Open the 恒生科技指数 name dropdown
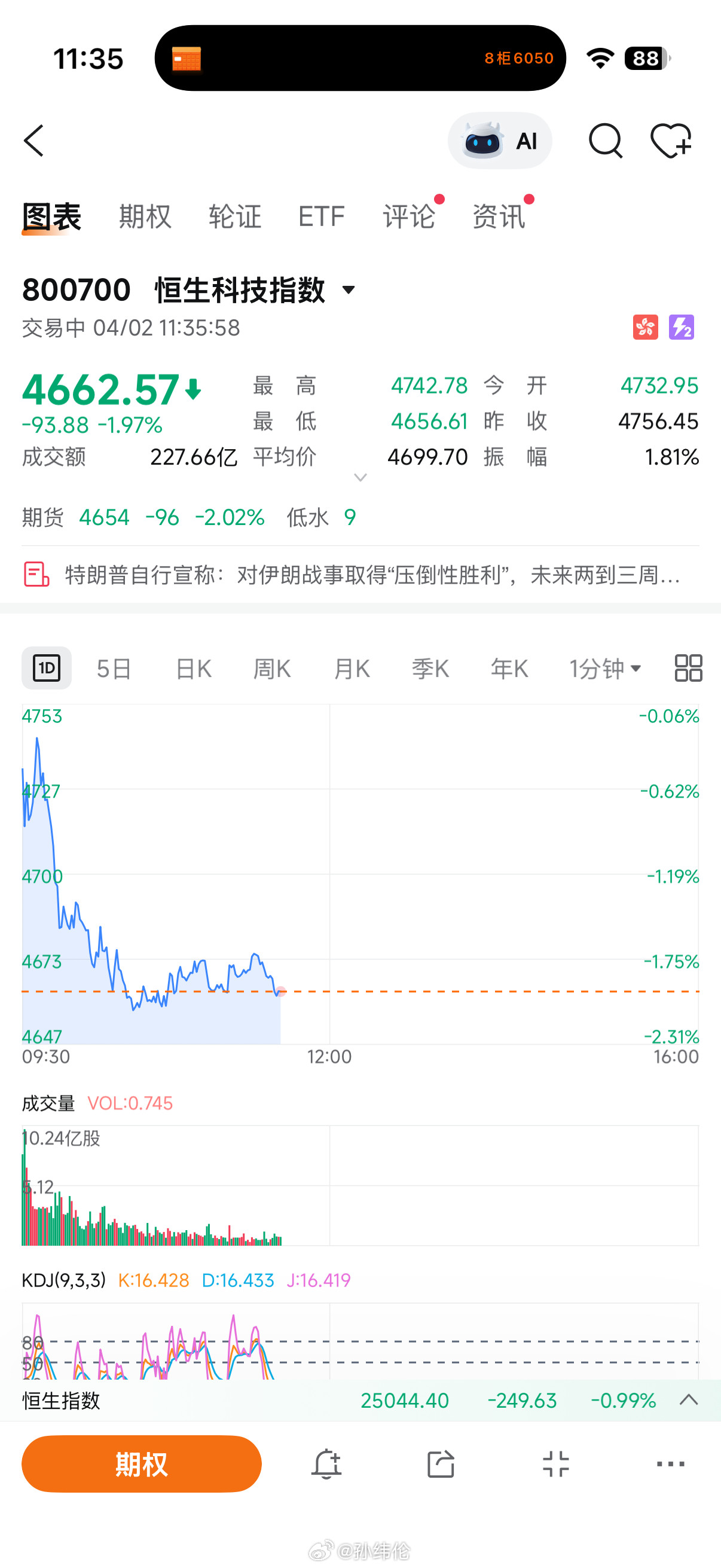The height and width of the screenshot is (1568, 721). point(348,291)
